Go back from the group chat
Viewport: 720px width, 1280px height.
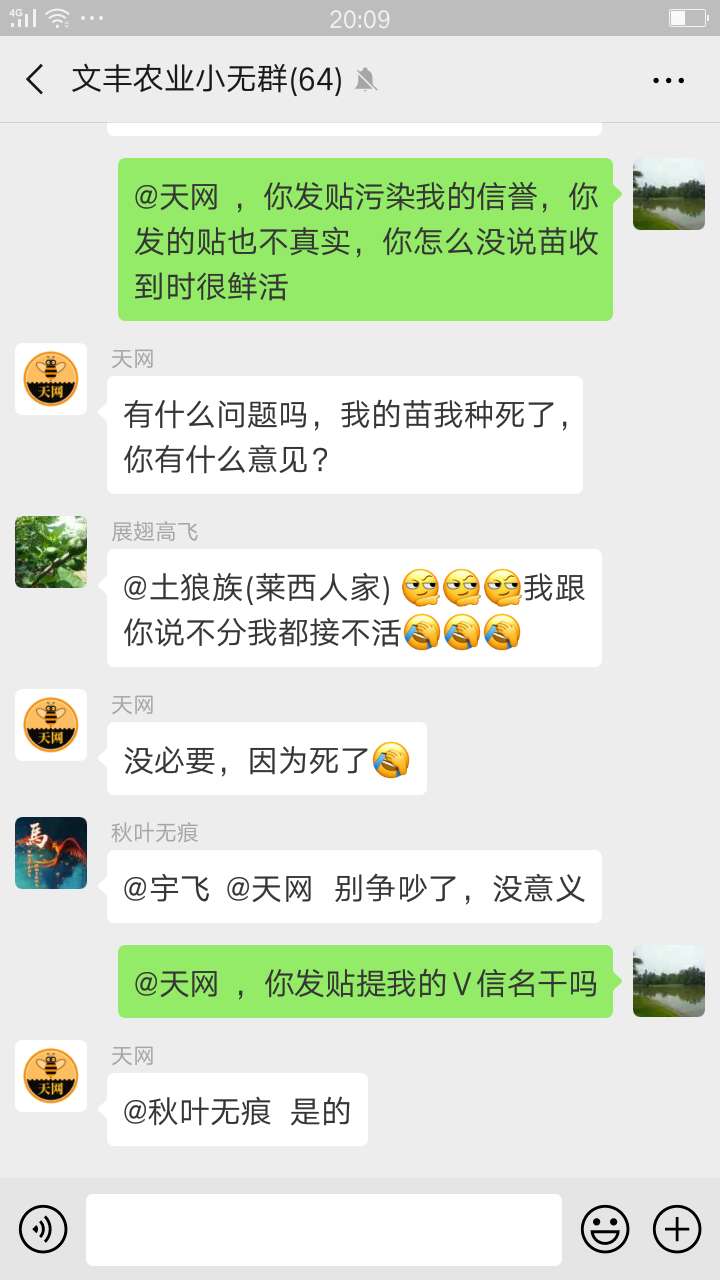click(x=35, y=80)
